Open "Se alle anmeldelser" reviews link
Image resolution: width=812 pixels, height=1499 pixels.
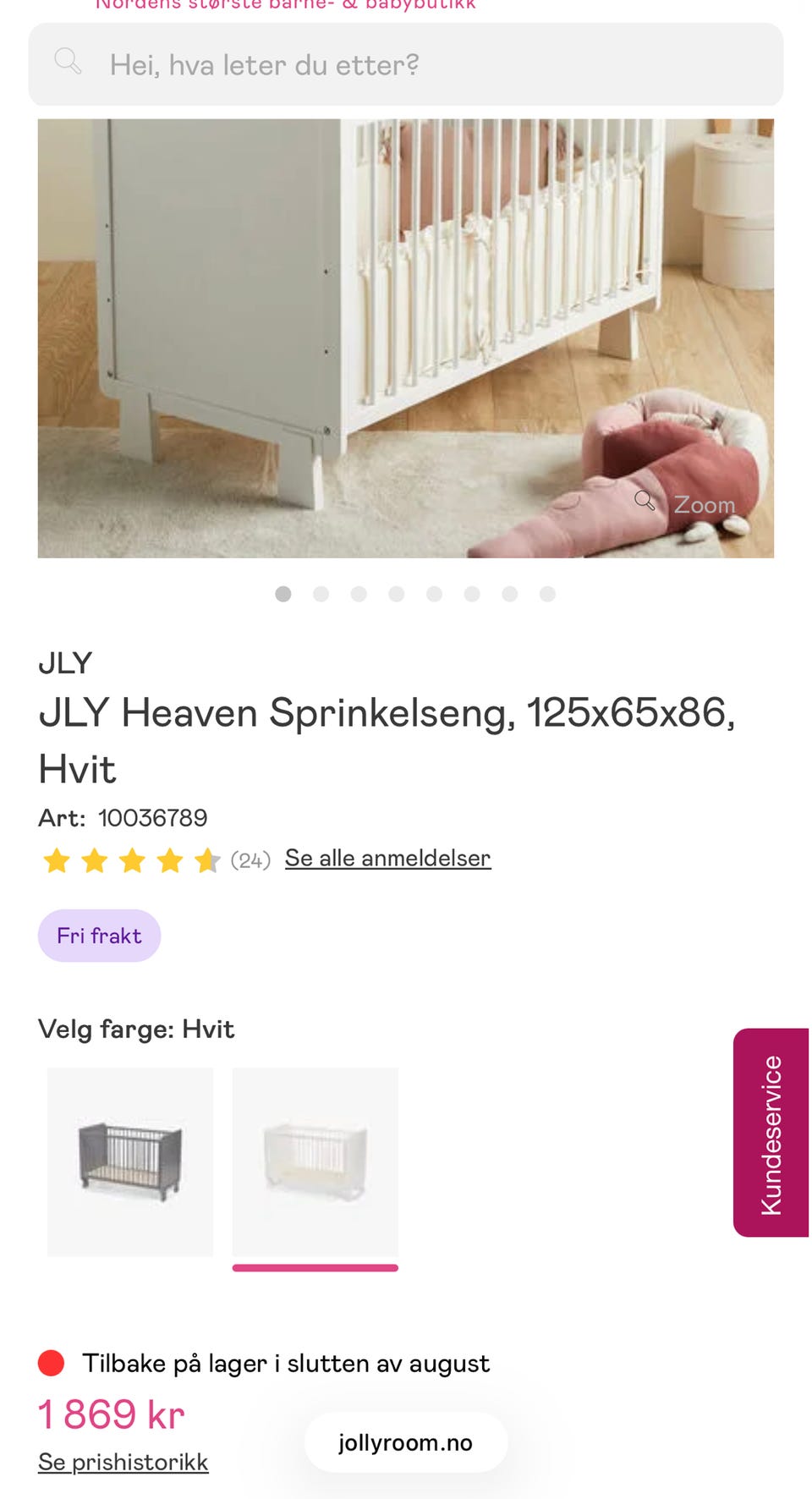click(387, 858)
